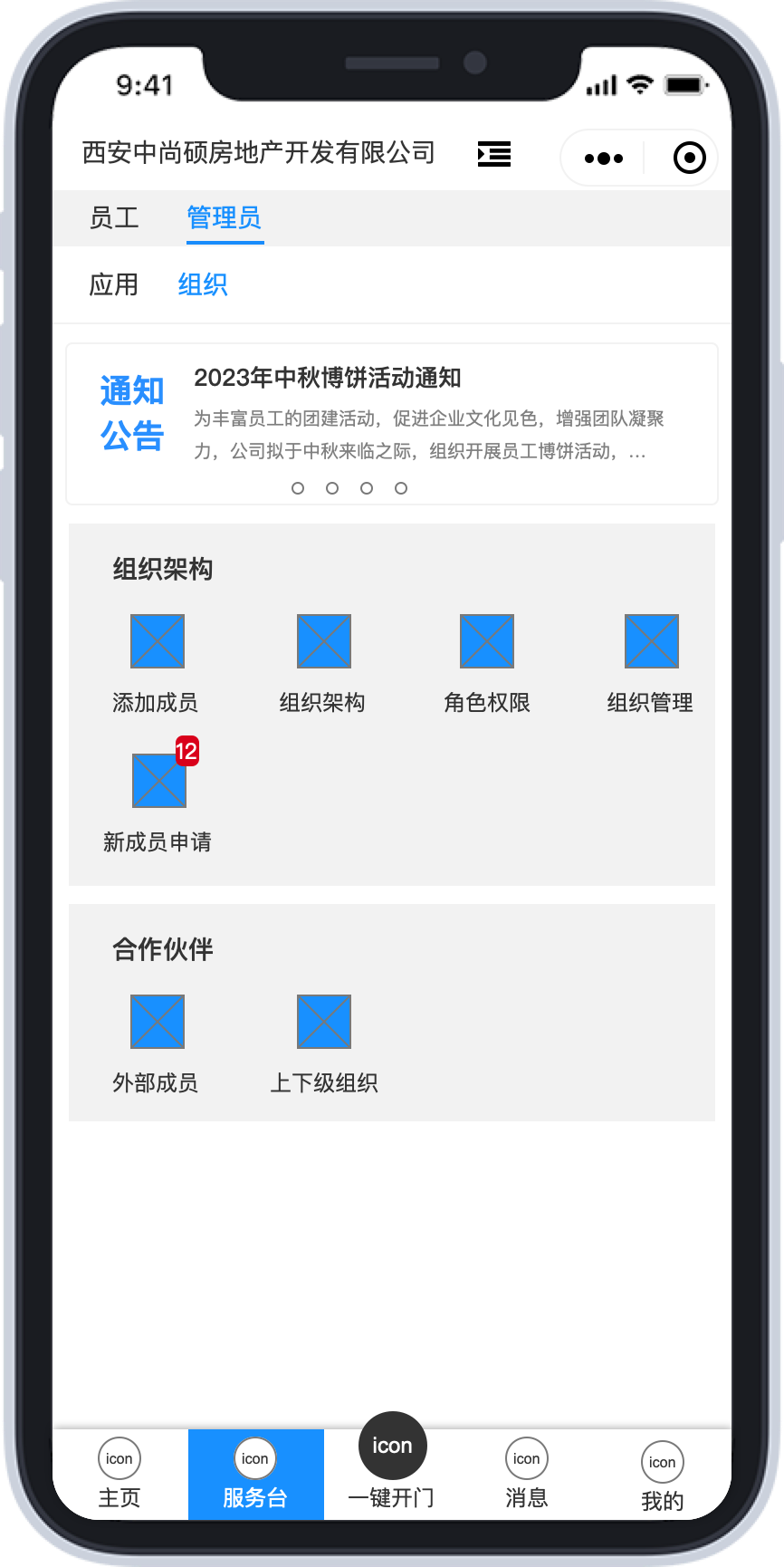Image resolution: width=784 pixels, height=1567 pixels.
Task: Switch to the 应用 sub-tab
Action: coord(114,284)
